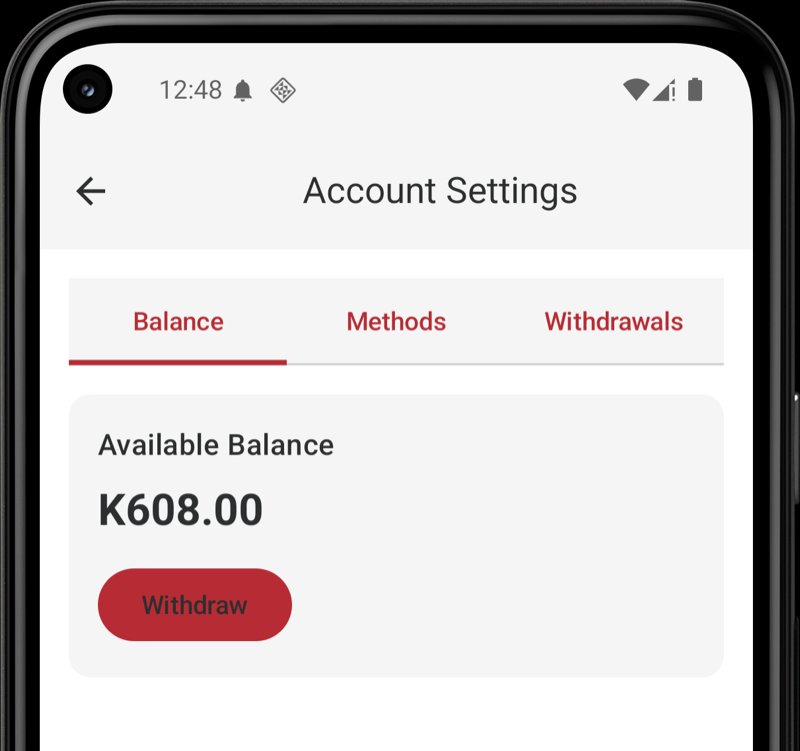
Task: Go back from Account Settings
Action: 91,191
